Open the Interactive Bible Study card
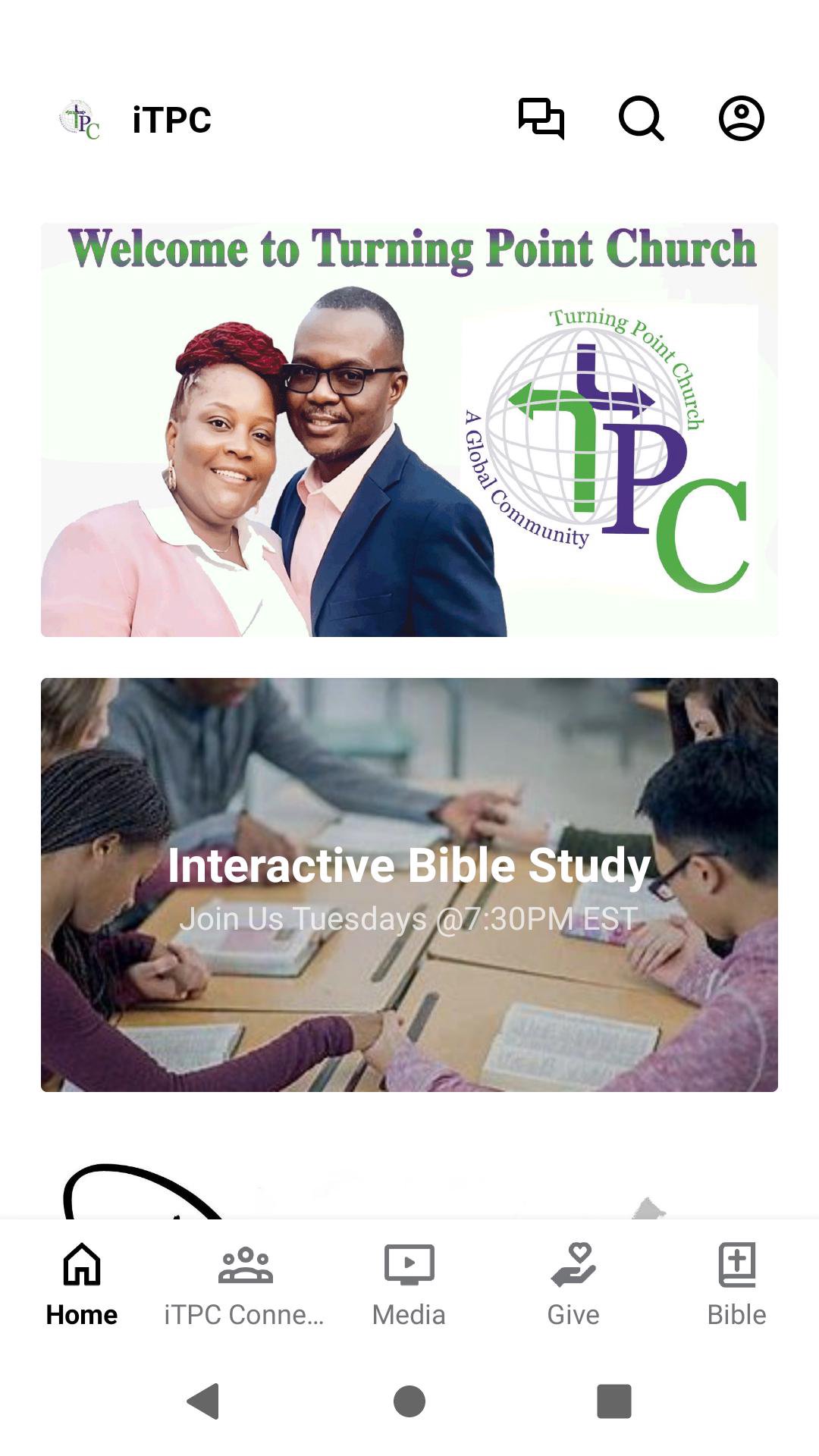 click(409, 885)
